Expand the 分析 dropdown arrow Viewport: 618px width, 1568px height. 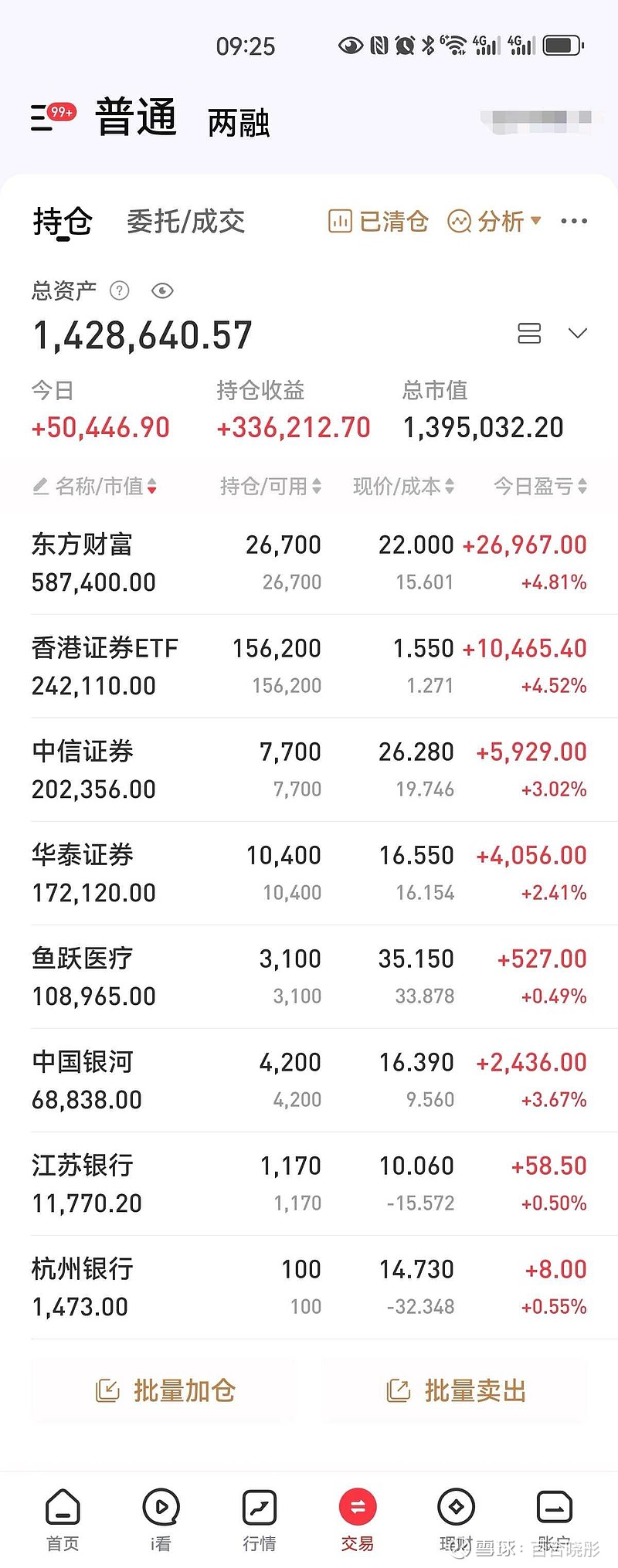click(536, 222)
